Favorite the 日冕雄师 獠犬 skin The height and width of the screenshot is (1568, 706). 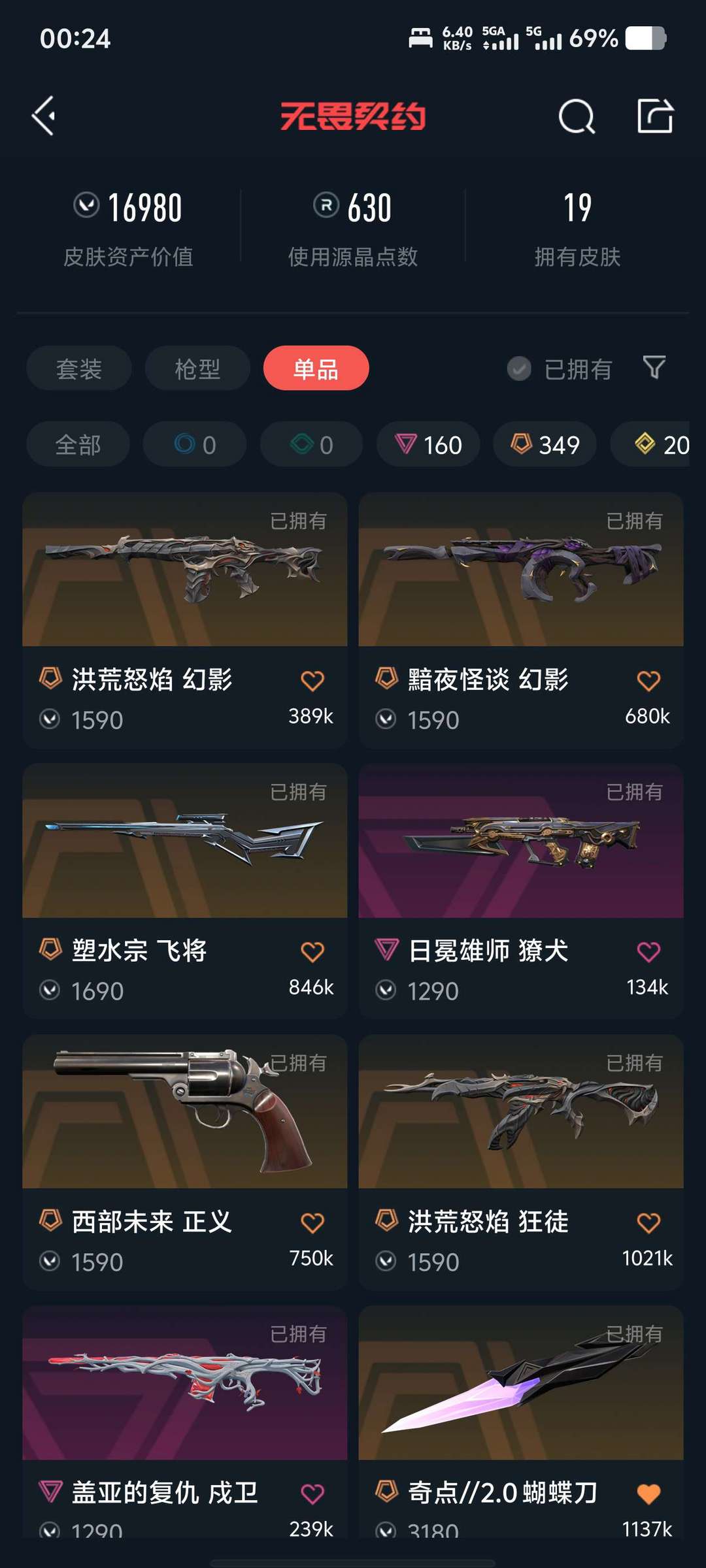point(648,952)
